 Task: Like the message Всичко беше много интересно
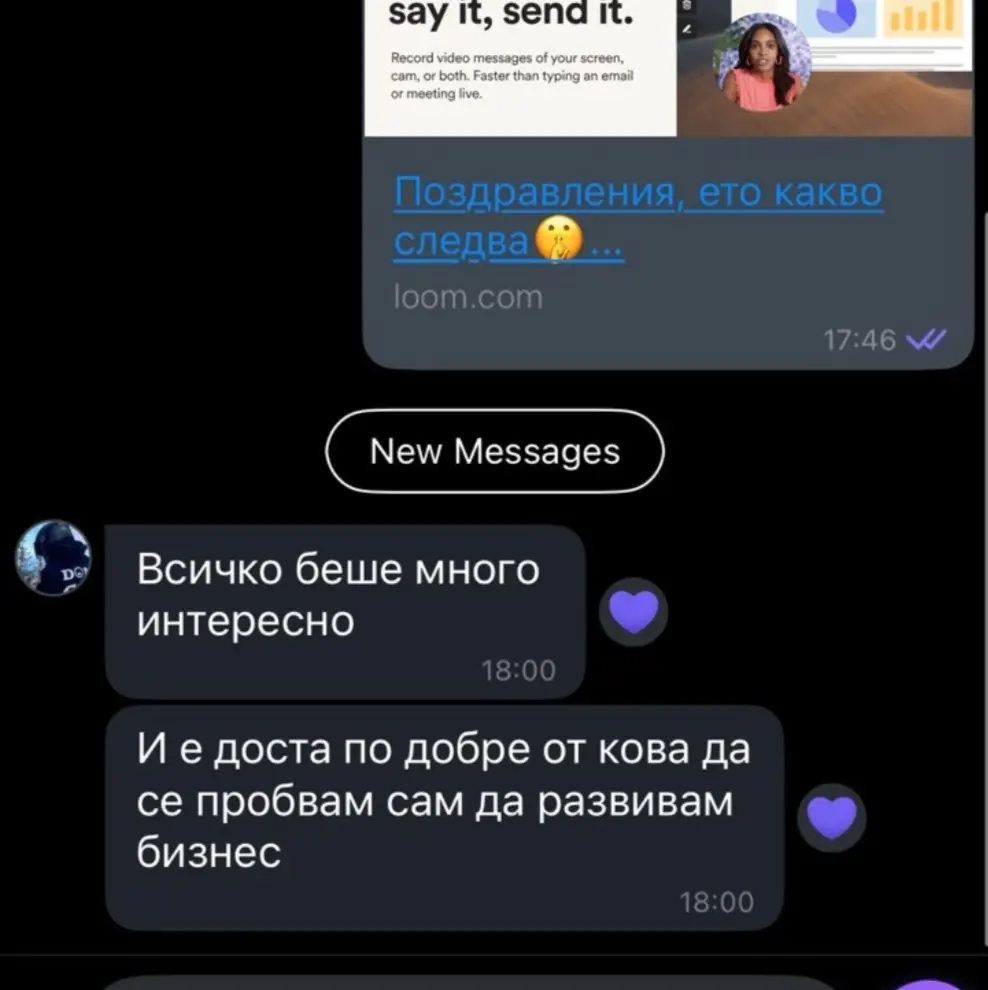(633, 611)
